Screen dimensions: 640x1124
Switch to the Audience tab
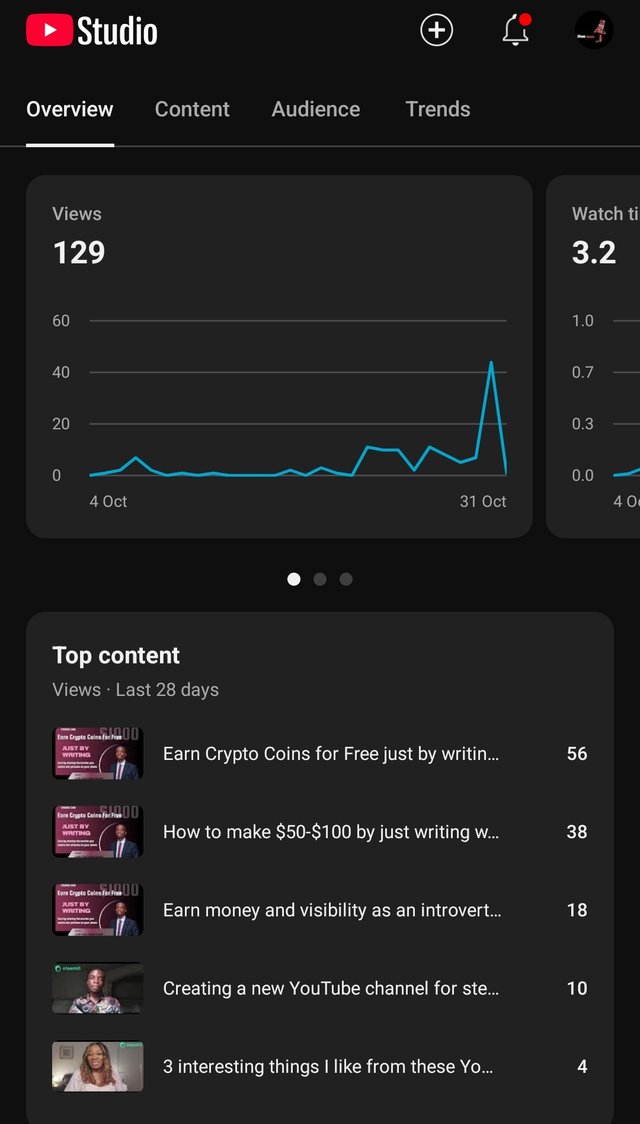click(316, 109)
